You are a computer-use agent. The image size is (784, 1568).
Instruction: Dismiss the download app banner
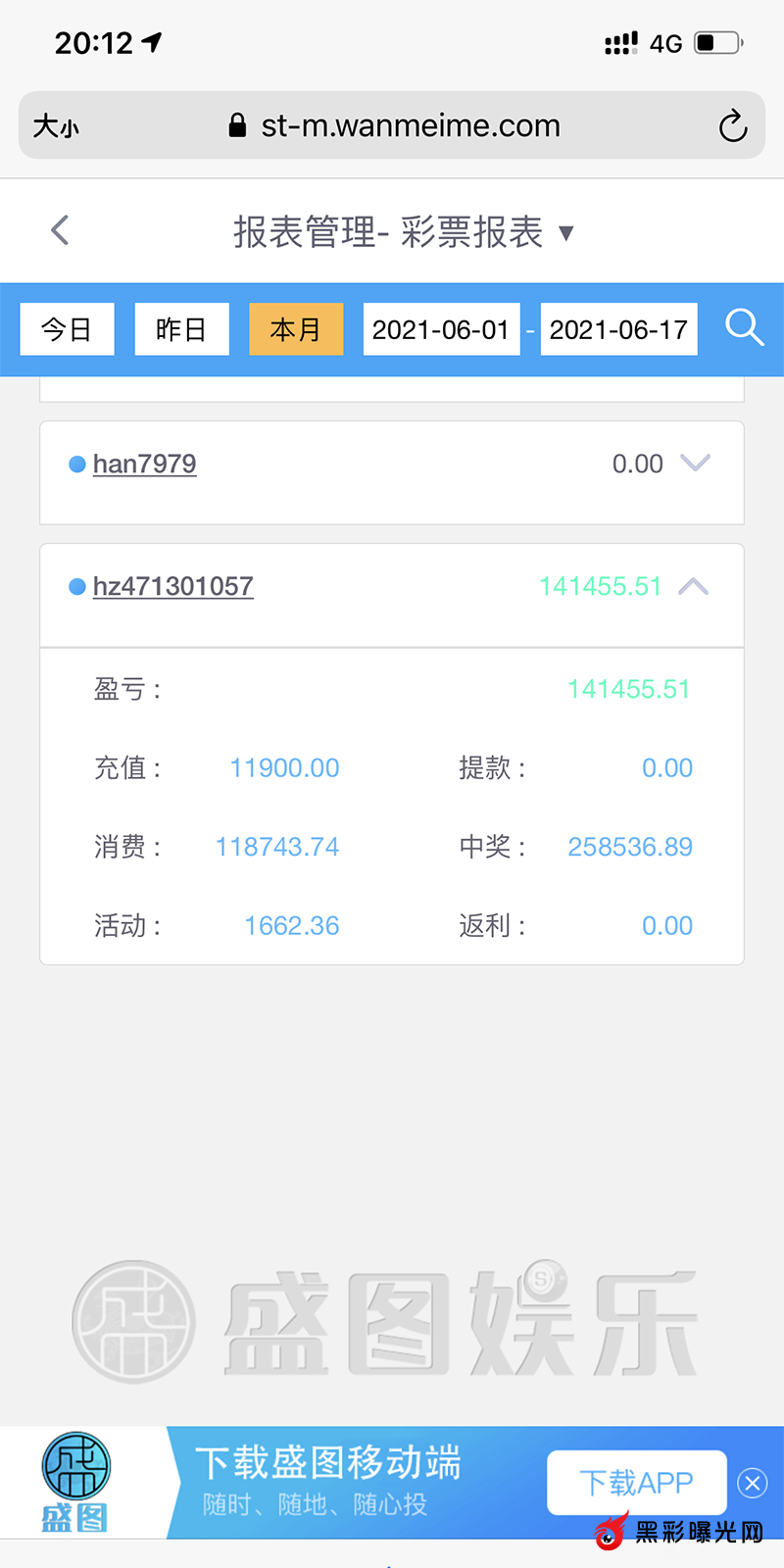coord(753,1483)
